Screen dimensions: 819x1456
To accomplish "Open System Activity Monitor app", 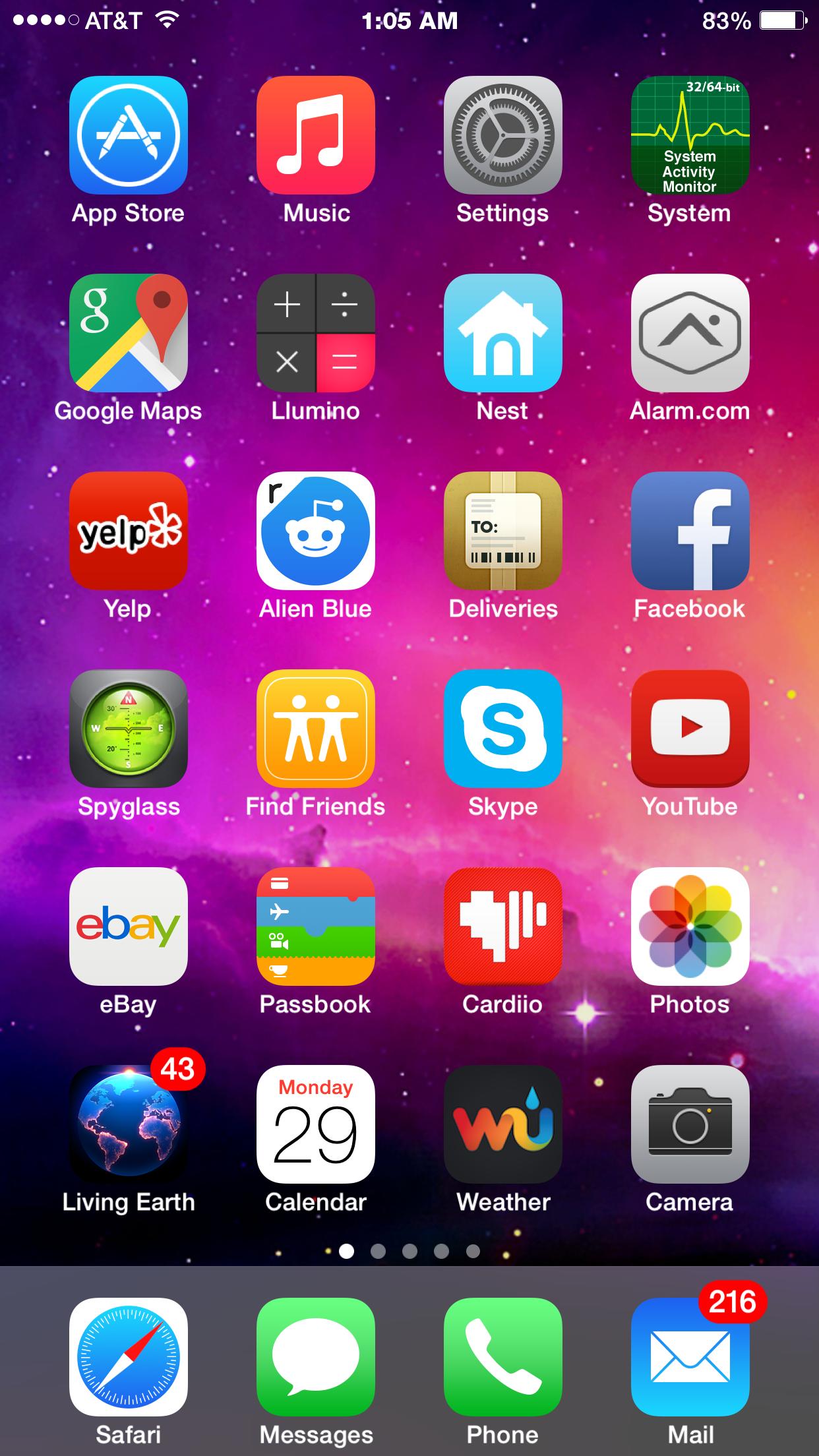I will [x=690, y=135].
